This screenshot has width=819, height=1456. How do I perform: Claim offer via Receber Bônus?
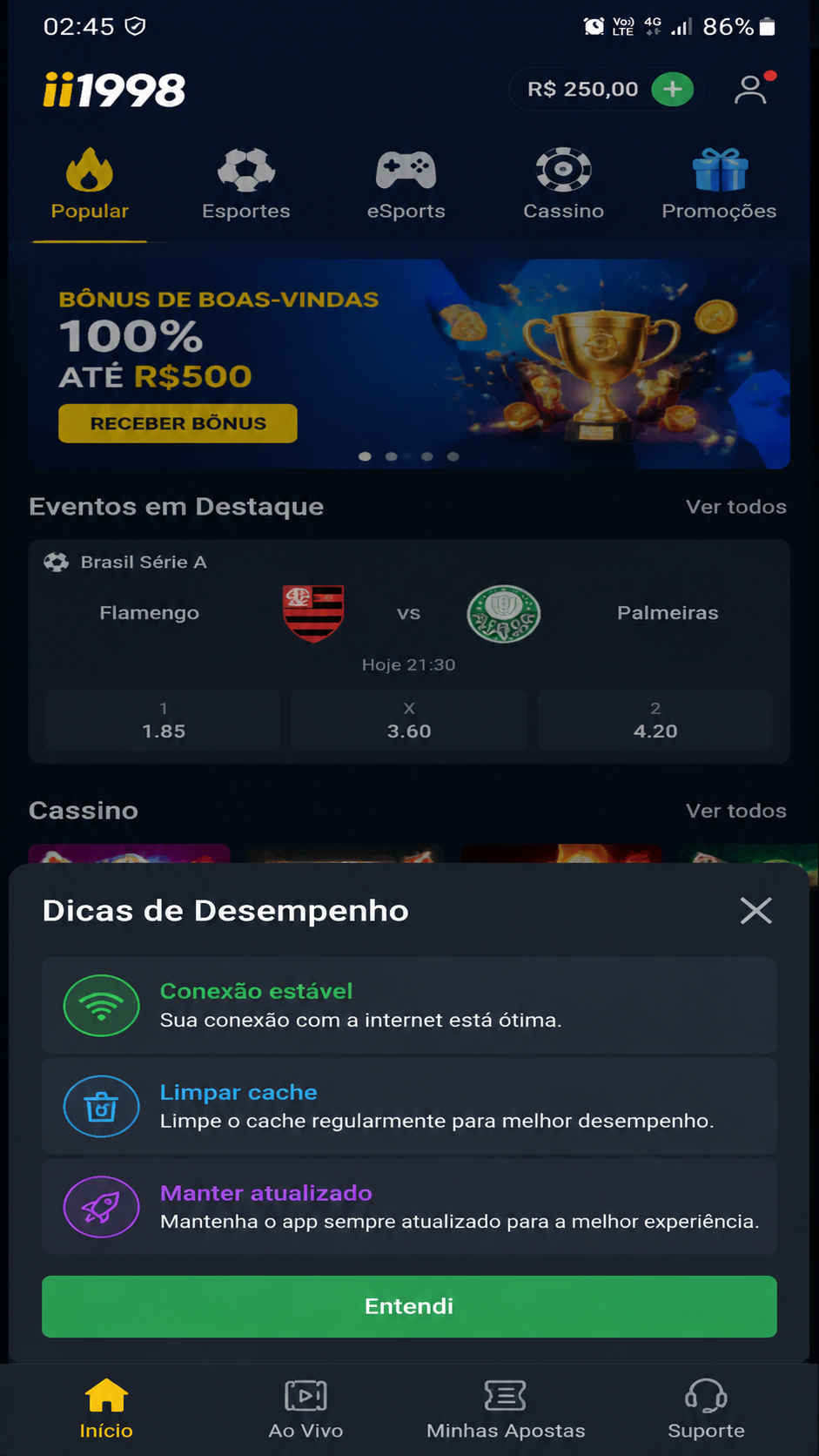coord(178,423)
